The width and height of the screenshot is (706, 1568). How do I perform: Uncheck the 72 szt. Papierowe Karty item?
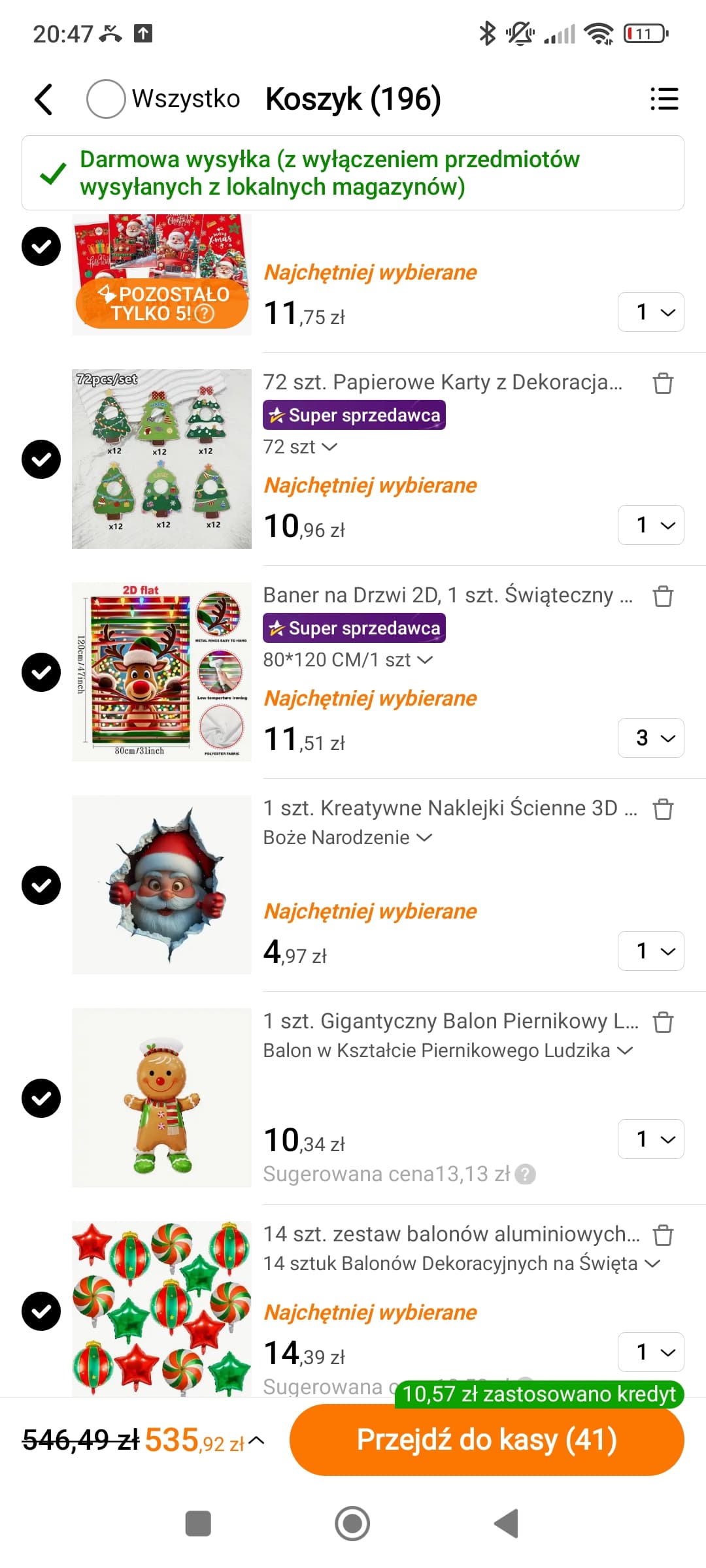click(41, 459)
